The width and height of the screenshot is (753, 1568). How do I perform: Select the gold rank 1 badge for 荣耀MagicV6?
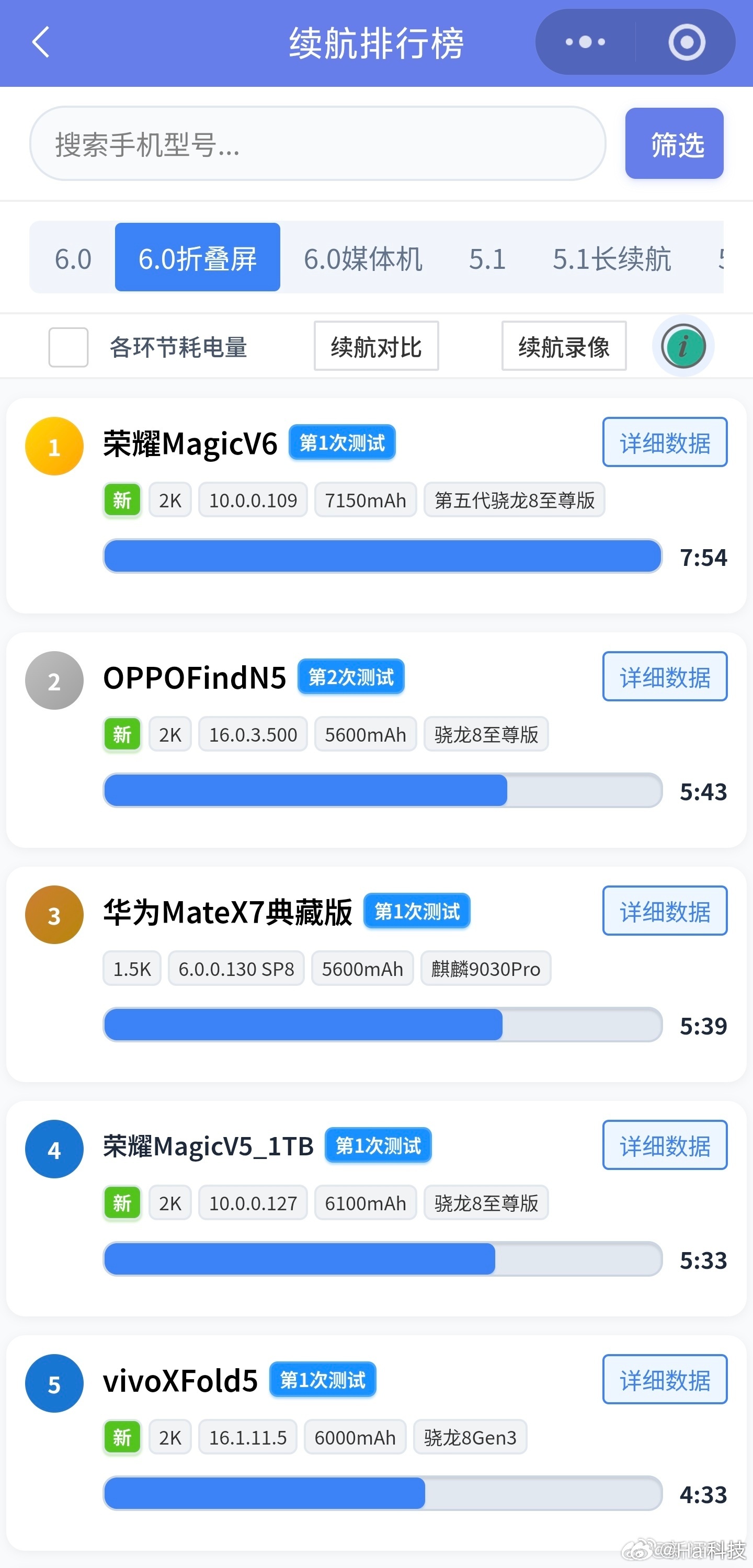point(53,446)
